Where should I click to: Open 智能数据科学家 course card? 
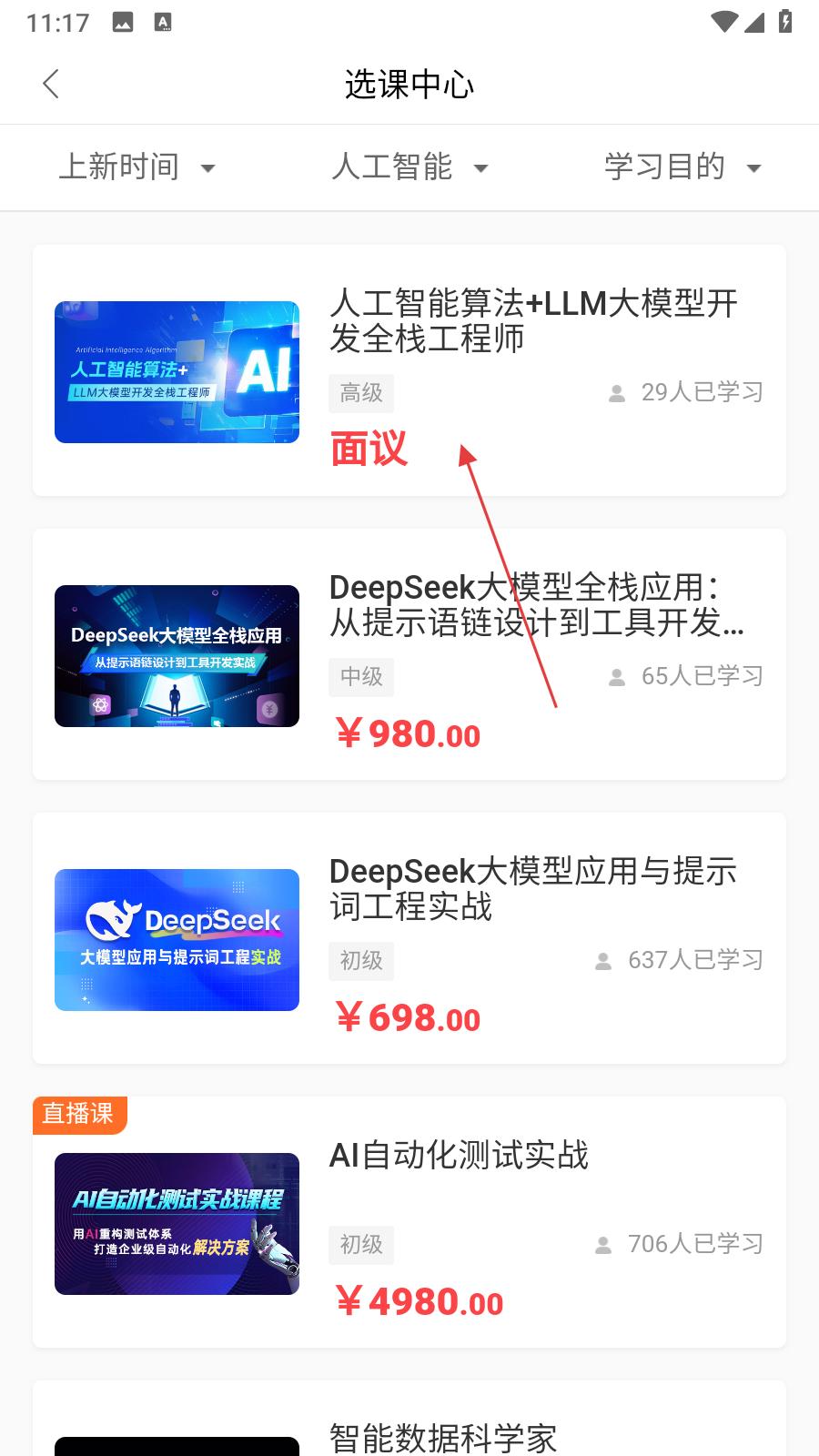(x=409, y=1420)
